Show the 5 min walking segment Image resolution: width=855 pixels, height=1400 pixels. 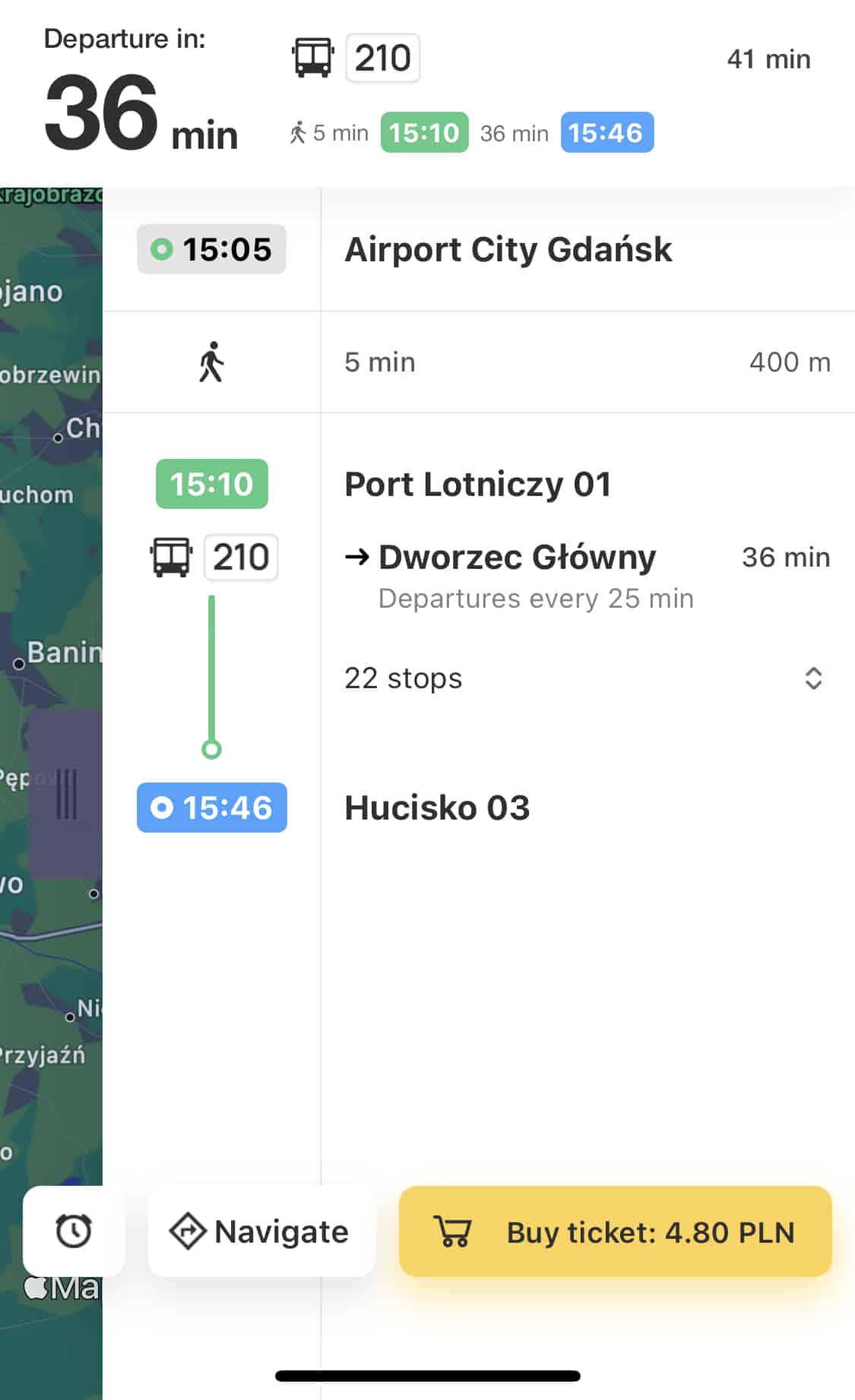479,362
